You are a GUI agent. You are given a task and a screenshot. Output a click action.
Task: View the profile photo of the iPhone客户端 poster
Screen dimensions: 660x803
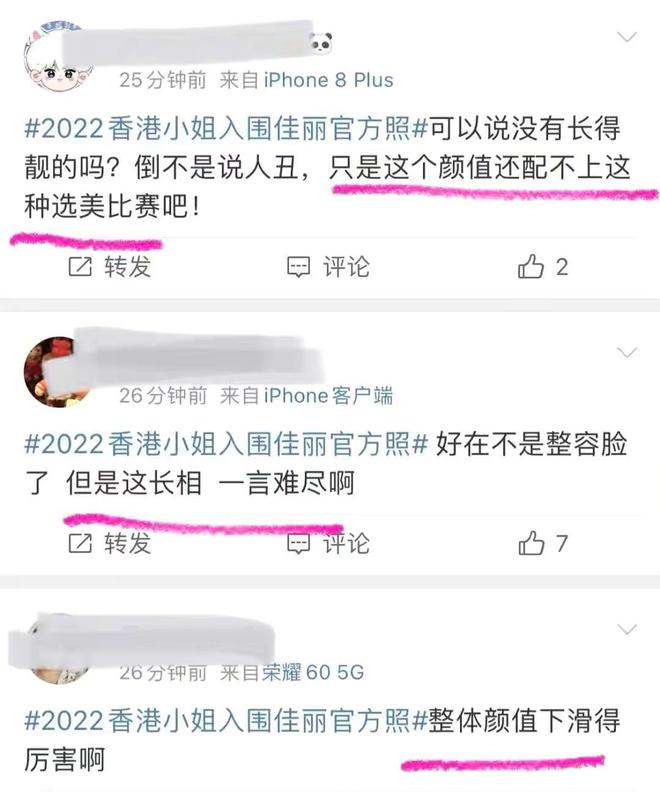pyautogui.click(x=52, y=368)
